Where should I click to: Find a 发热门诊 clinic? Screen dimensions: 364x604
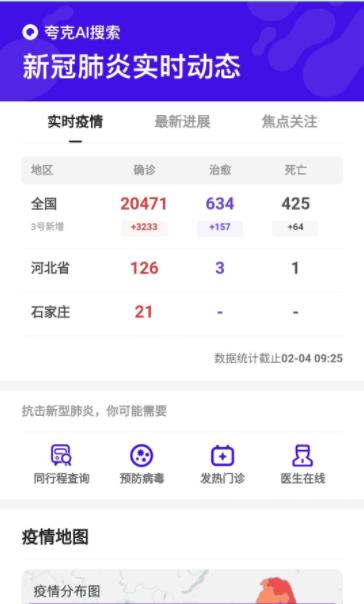(x=222, y=464)
